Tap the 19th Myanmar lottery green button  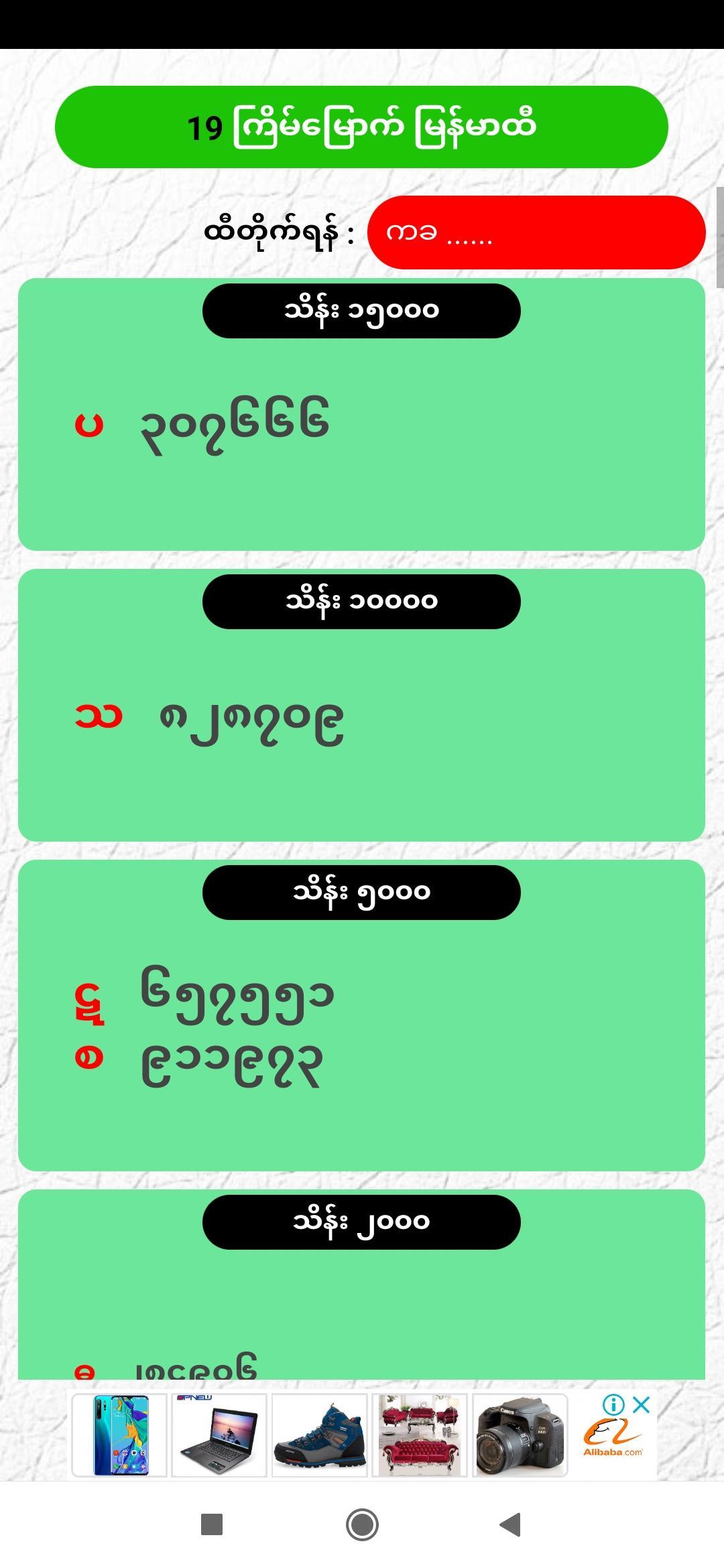click(361, 127)
